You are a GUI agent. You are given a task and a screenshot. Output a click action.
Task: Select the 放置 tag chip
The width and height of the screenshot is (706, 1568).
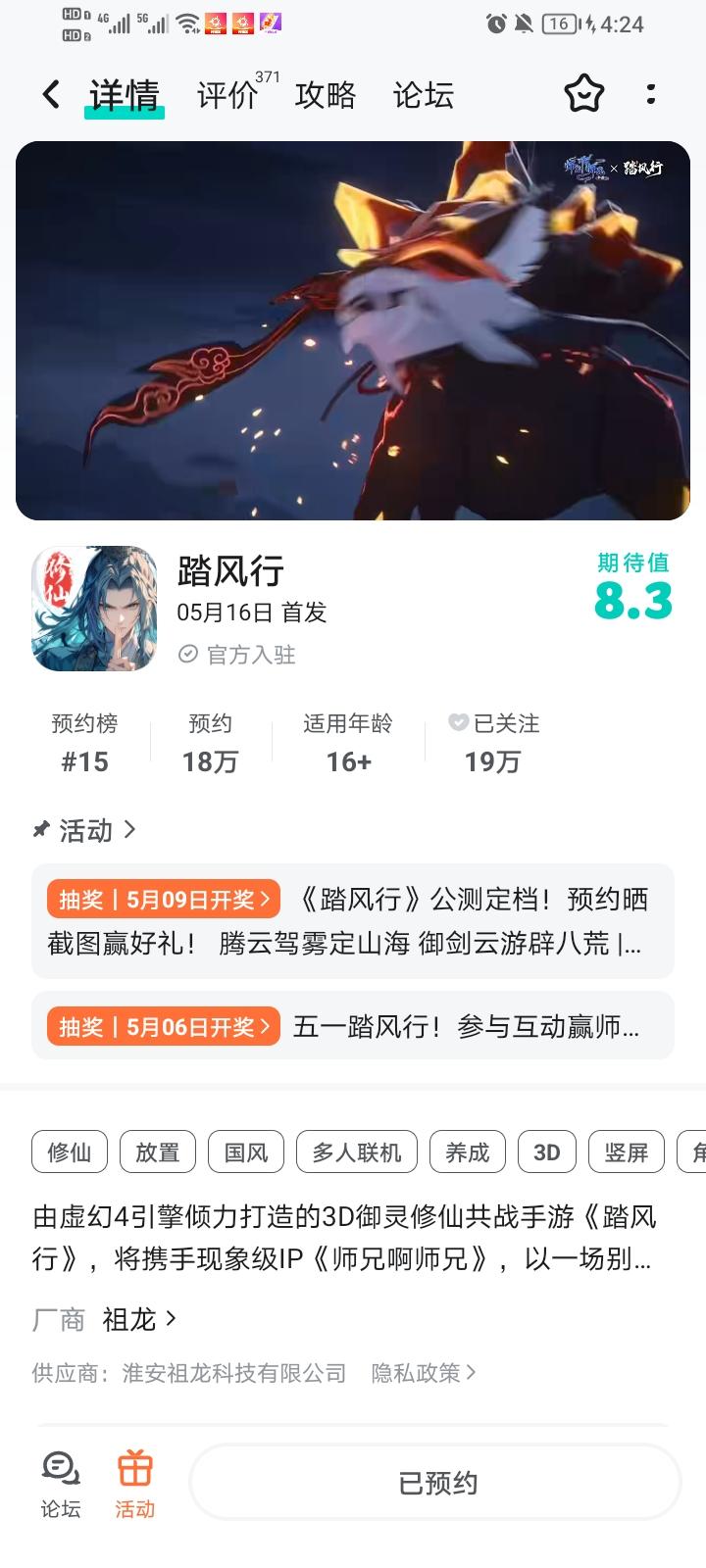[x=158, y=1152]
